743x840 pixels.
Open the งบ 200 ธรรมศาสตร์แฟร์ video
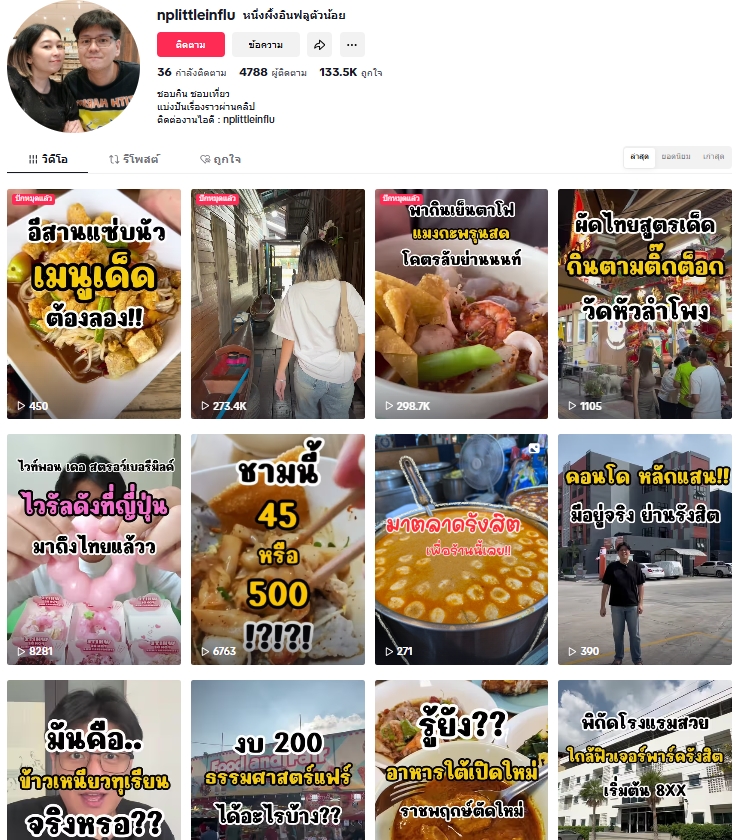tap(278, 760)
